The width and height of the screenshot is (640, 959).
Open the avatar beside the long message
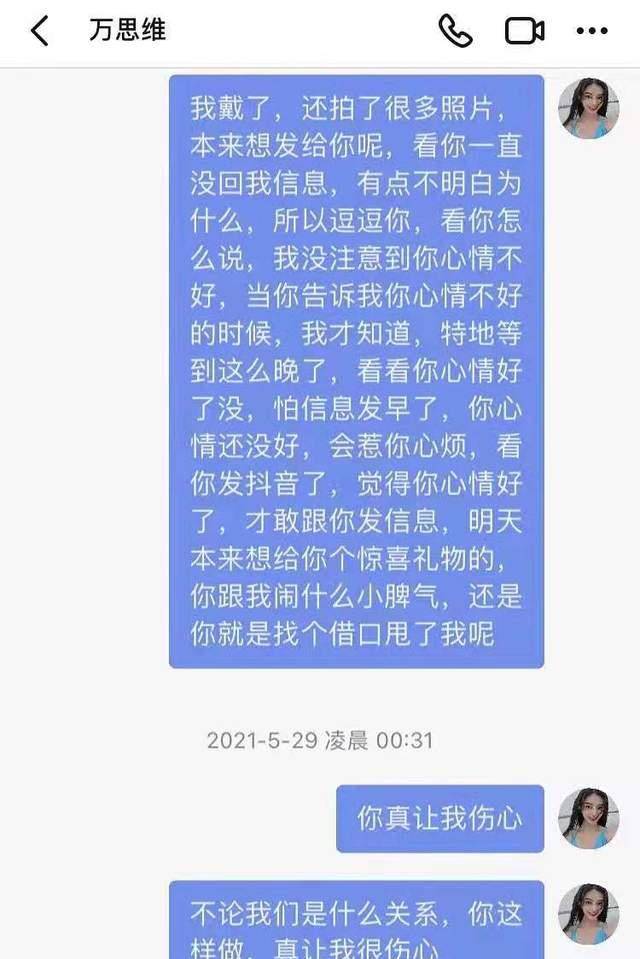click(x=589, y=108)
